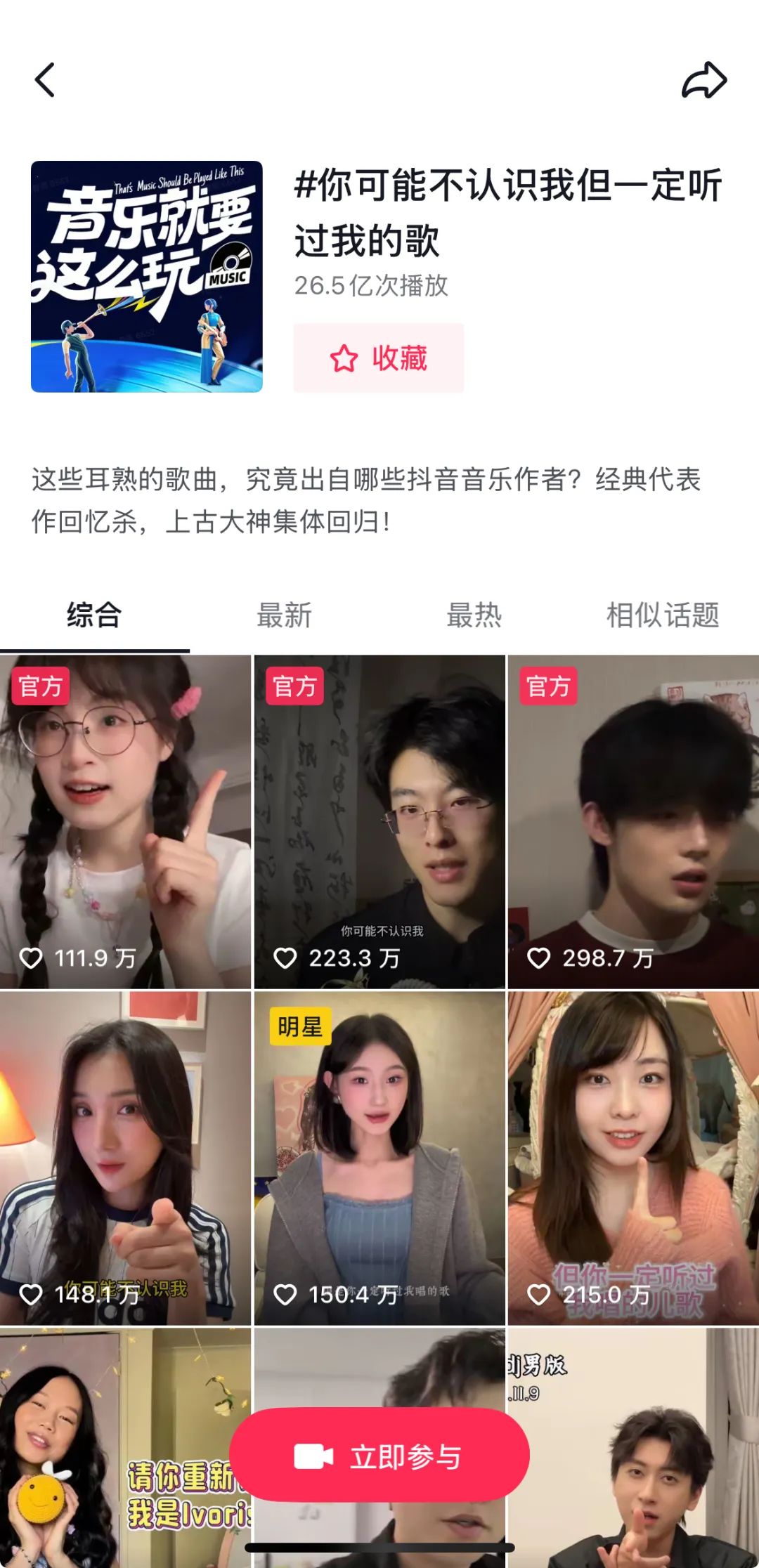Play the video with 223.3万 likes
This screenshot has width=759, height=1568.
pos(379,822)
